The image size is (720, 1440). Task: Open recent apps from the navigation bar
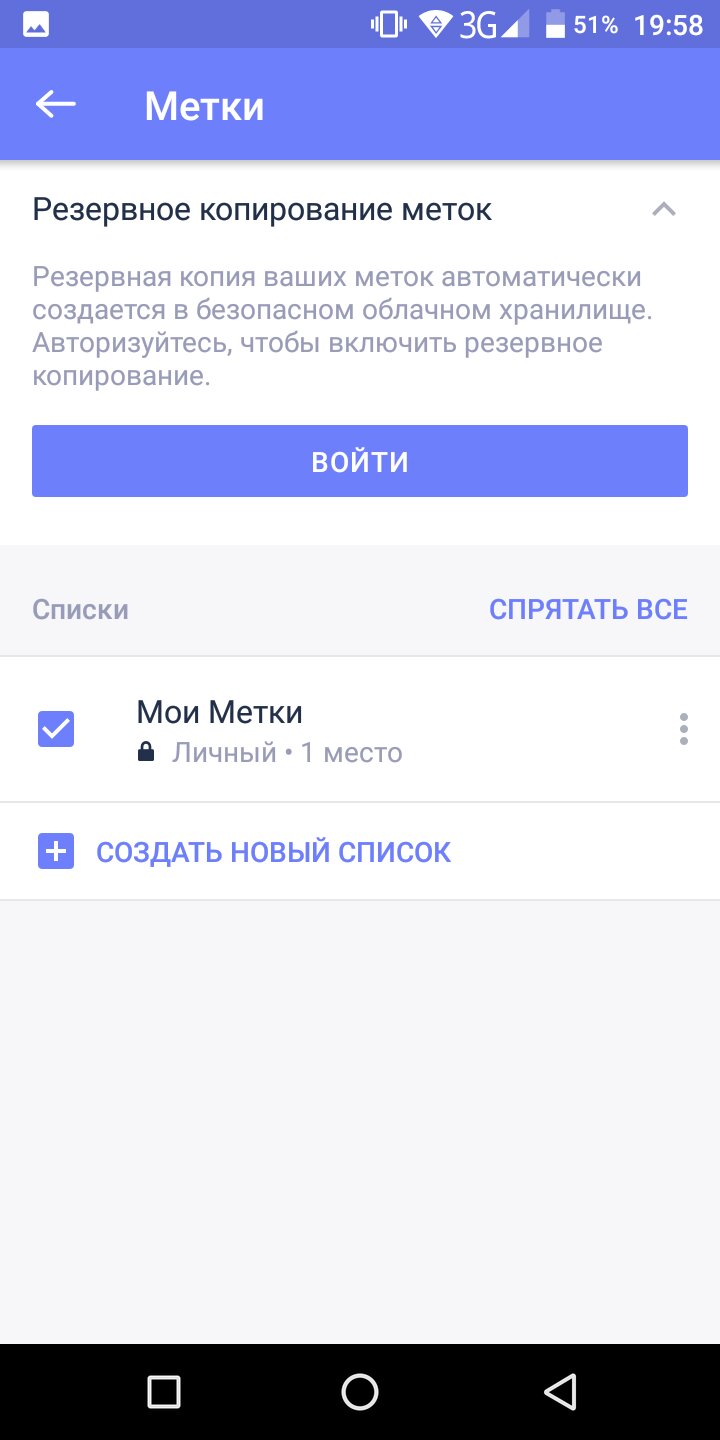pos(163,1391)
